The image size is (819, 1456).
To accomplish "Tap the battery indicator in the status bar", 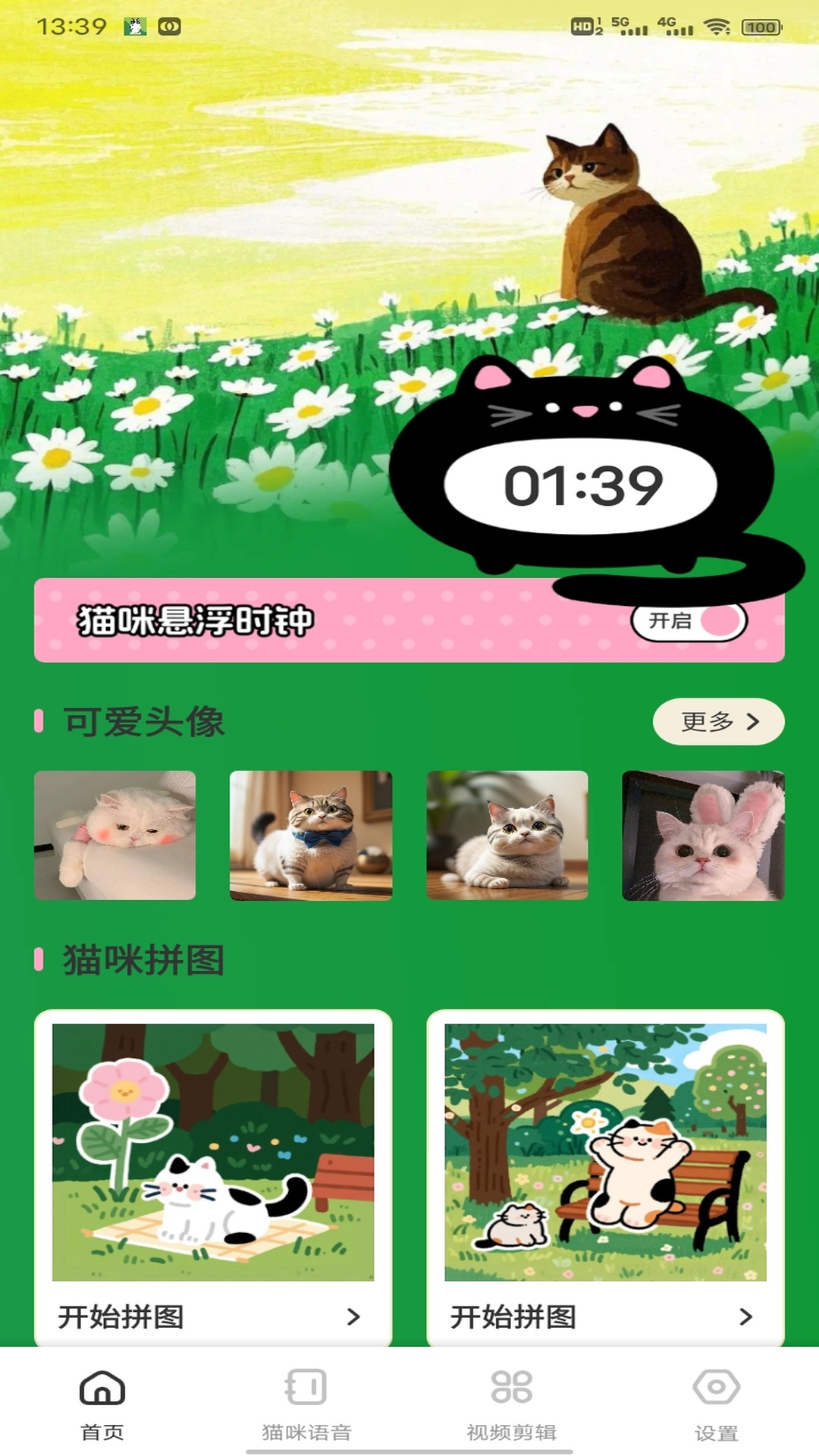I will pos(758,25).
